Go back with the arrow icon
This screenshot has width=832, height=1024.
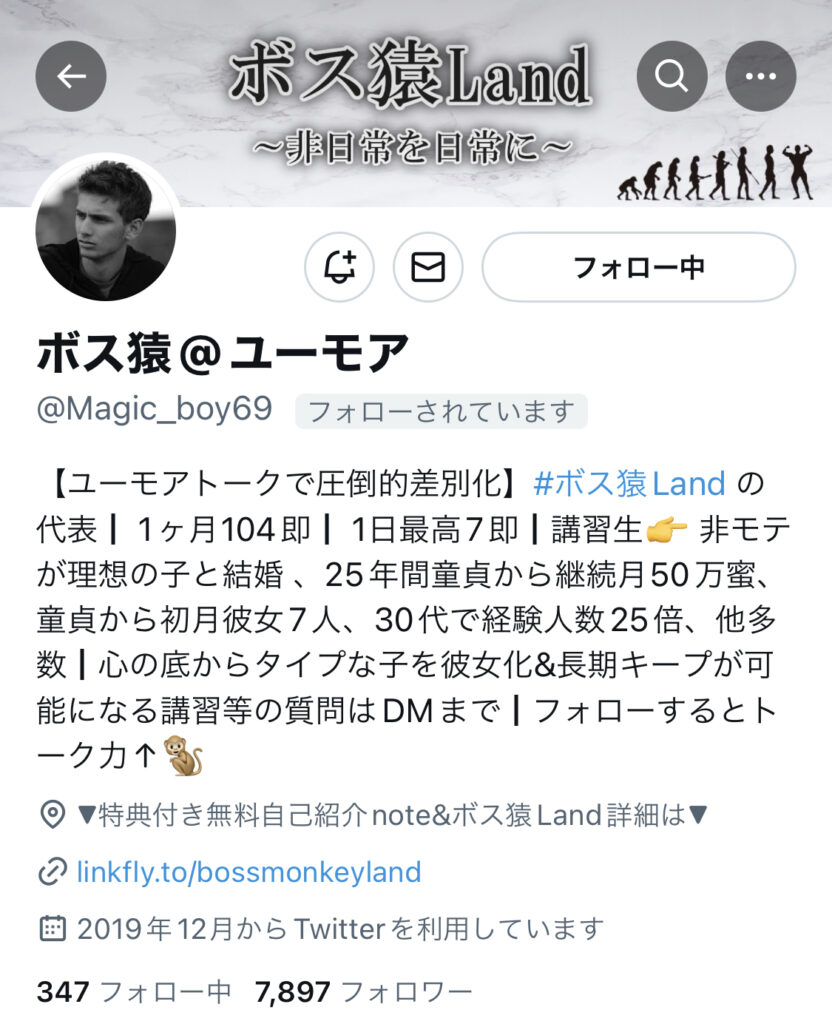pyautogui.click(x=71, y=76)
